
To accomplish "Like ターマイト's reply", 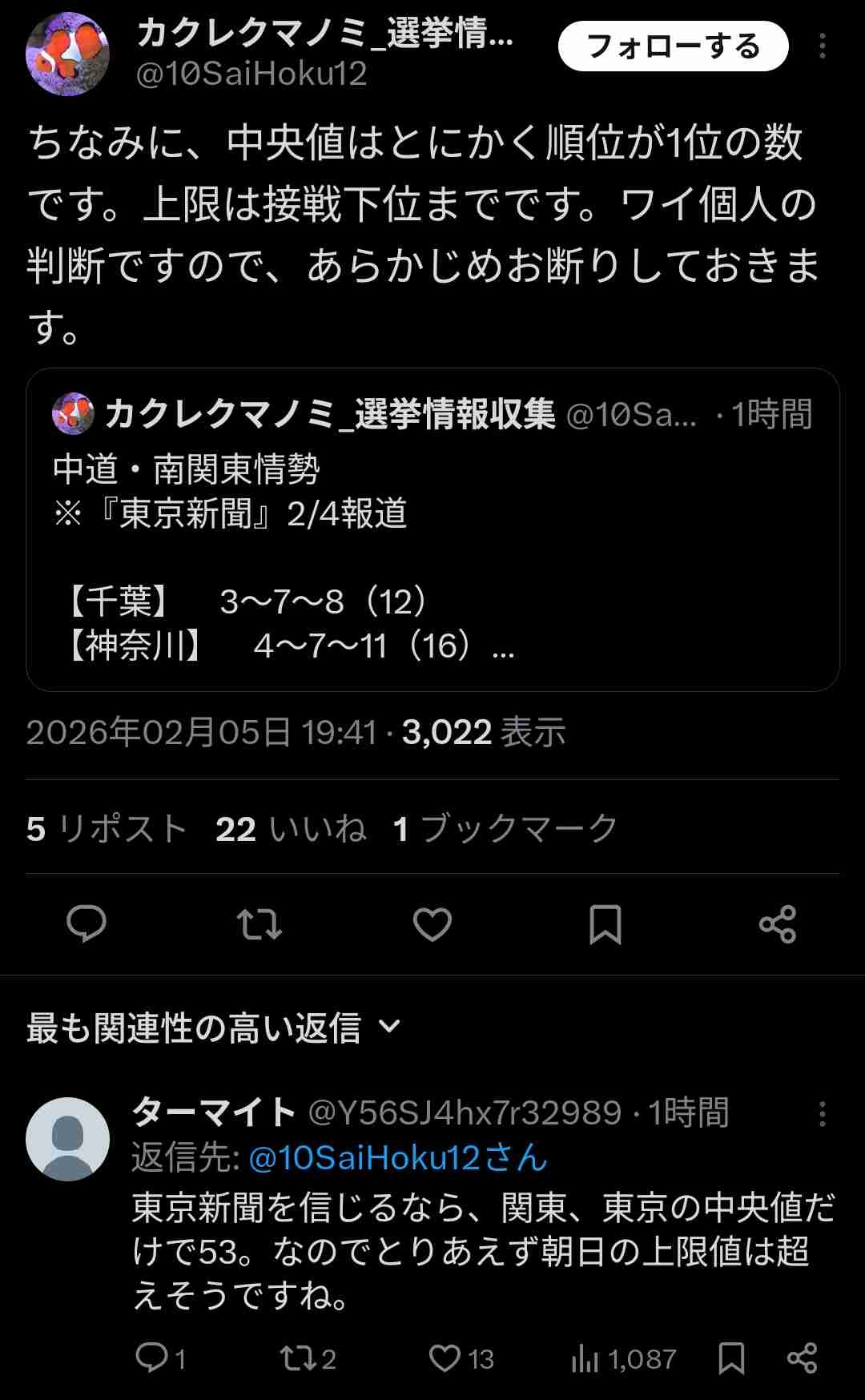I will 445,1358.
